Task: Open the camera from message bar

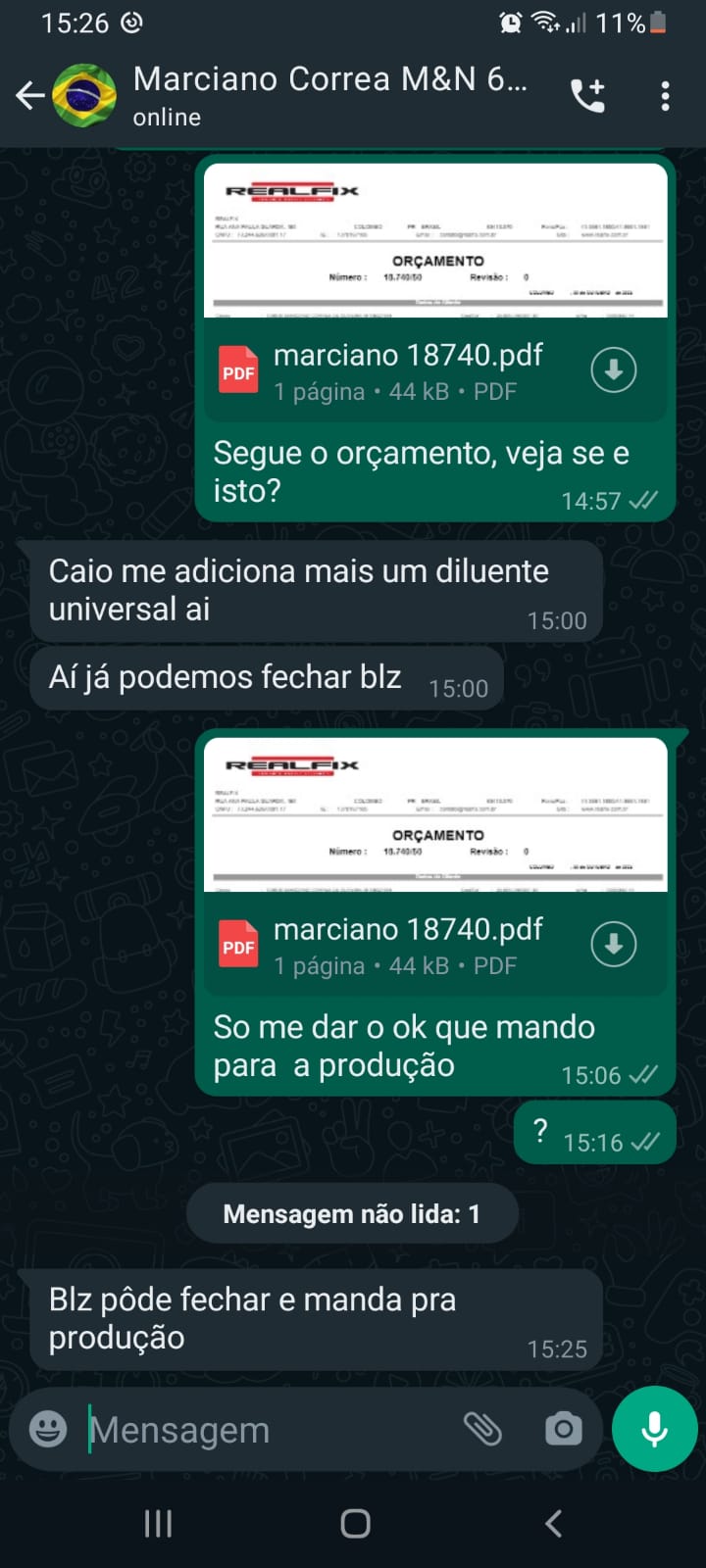Action: point(563,1429)
